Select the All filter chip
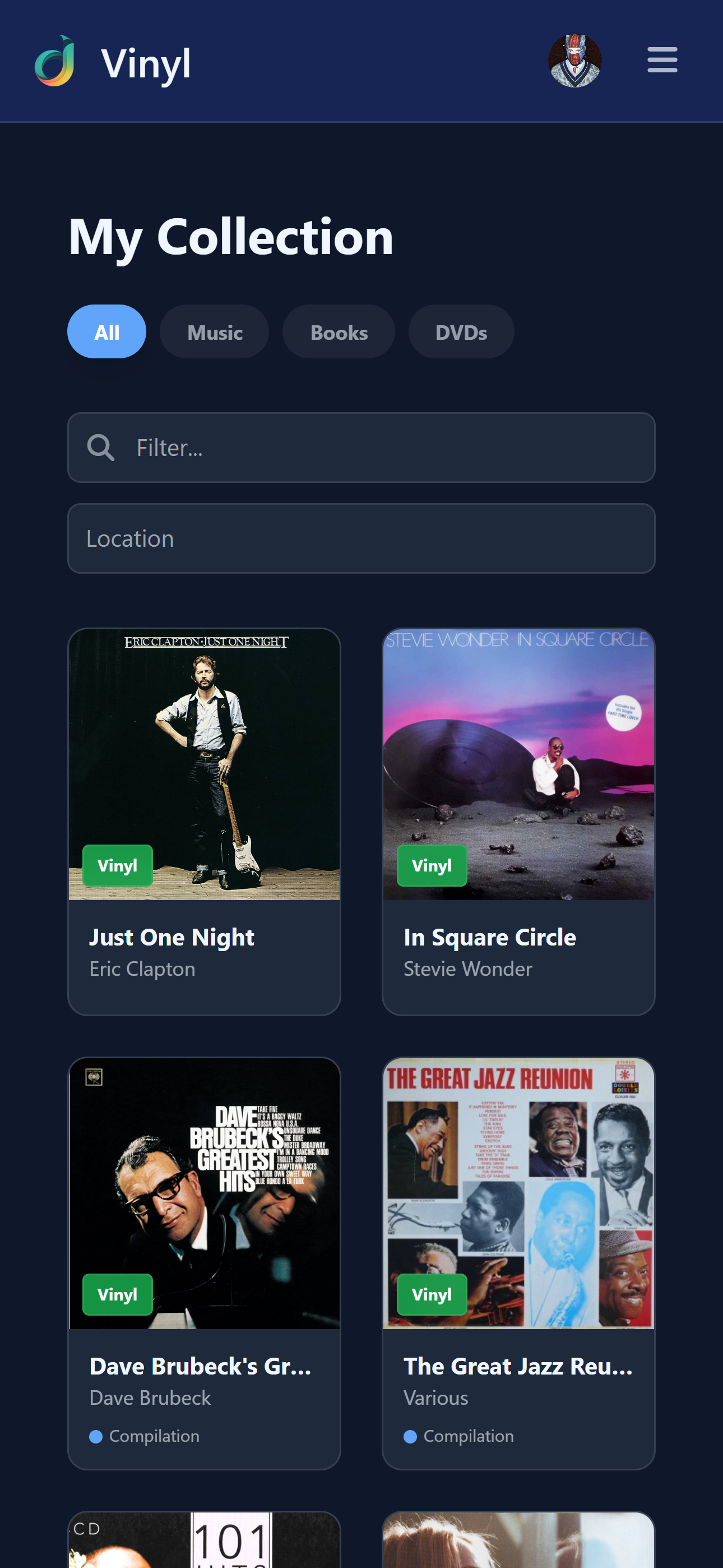 coord(106,332)
